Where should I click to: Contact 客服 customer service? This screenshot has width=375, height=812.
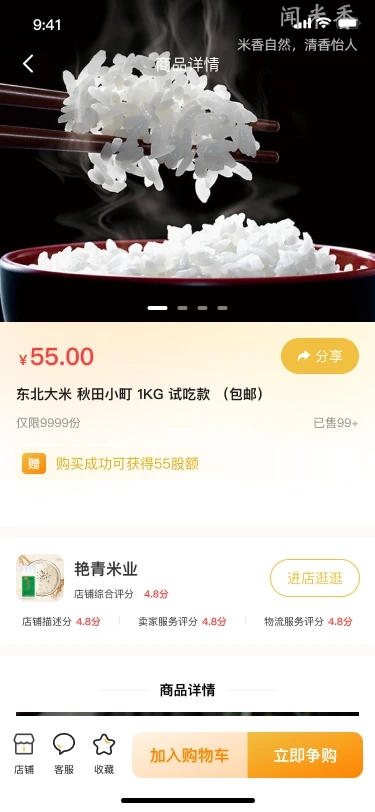(x=64, y=753)
